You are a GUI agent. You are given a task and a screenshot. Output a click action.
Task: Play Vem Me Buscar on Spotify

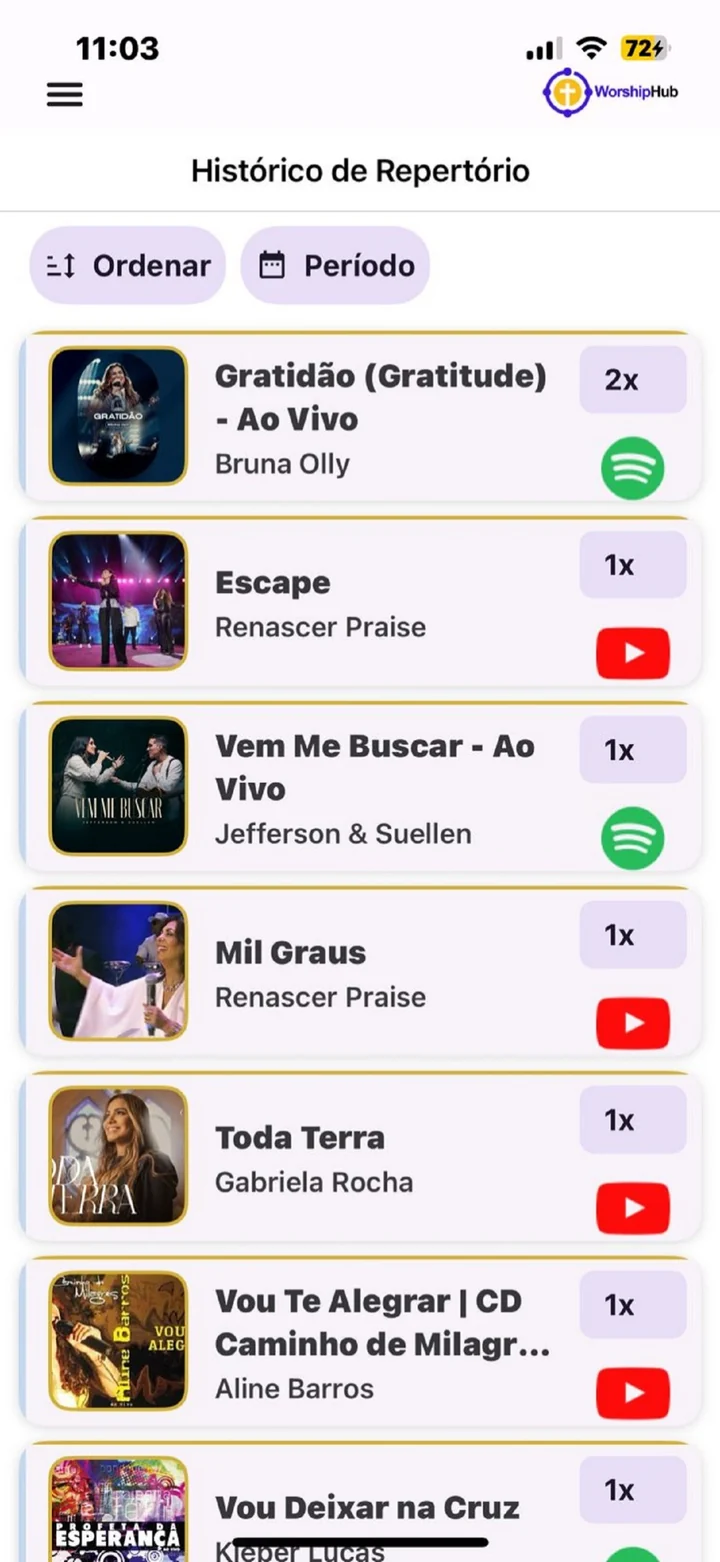point(632,838)
